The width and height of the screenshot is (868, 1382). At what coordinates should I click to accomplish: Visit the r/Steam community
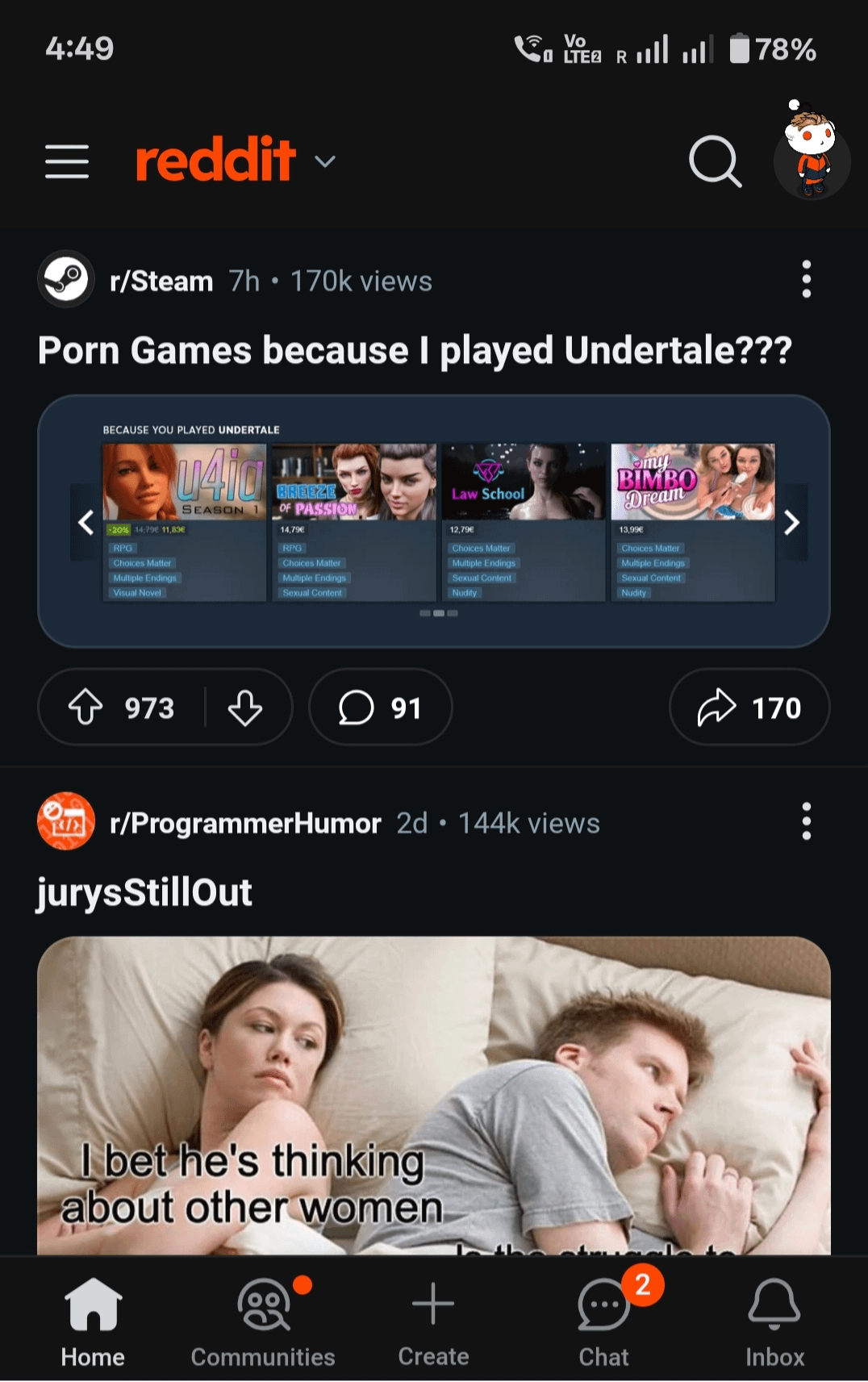tap(161, 281)
